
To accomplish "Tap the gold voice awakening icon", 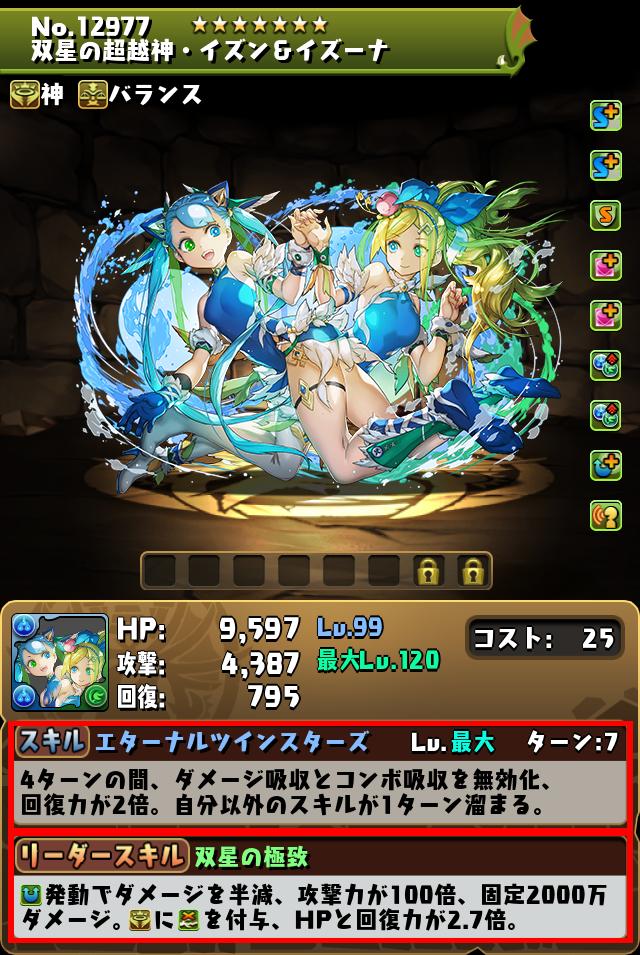I will [x=606, y=513].
